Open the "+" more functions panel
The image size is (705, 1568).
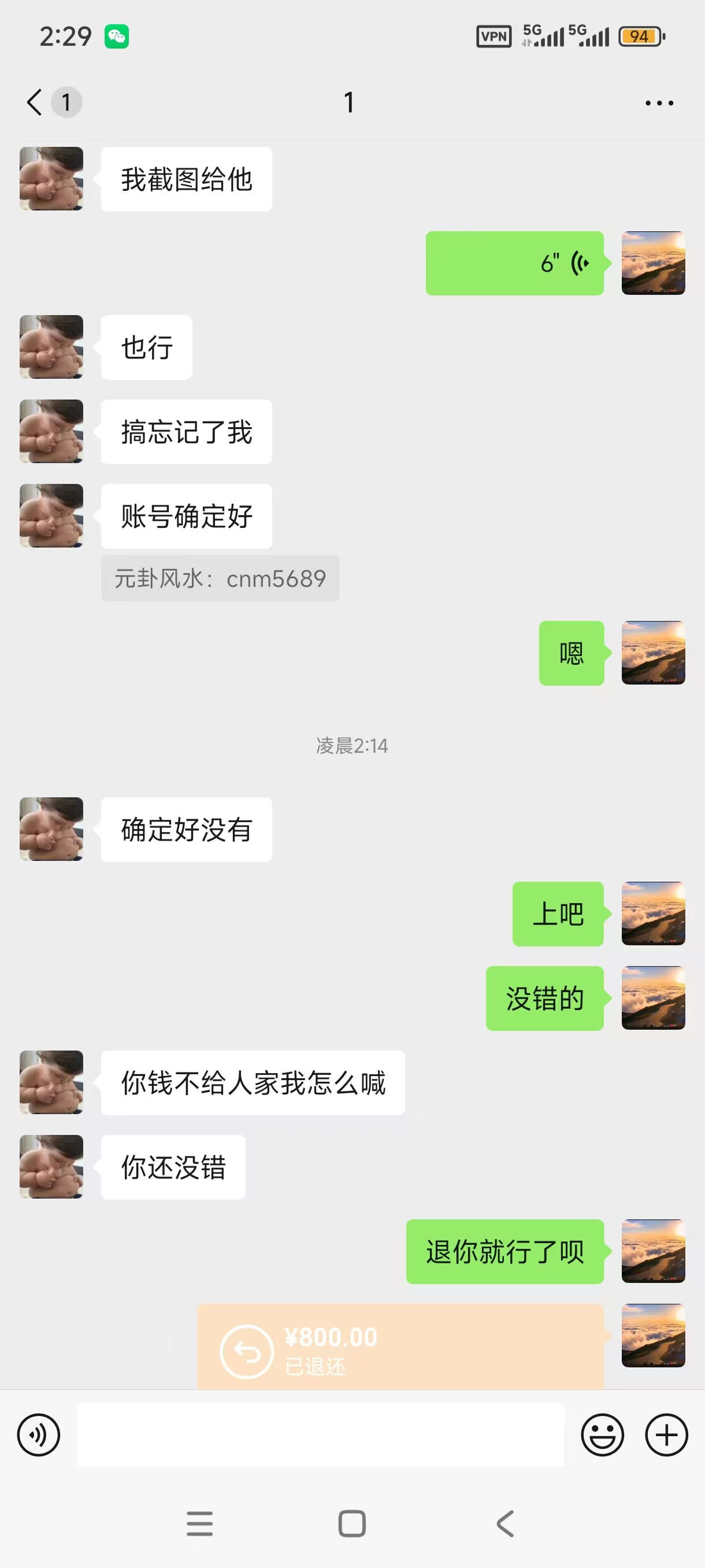click(666, 1433)
